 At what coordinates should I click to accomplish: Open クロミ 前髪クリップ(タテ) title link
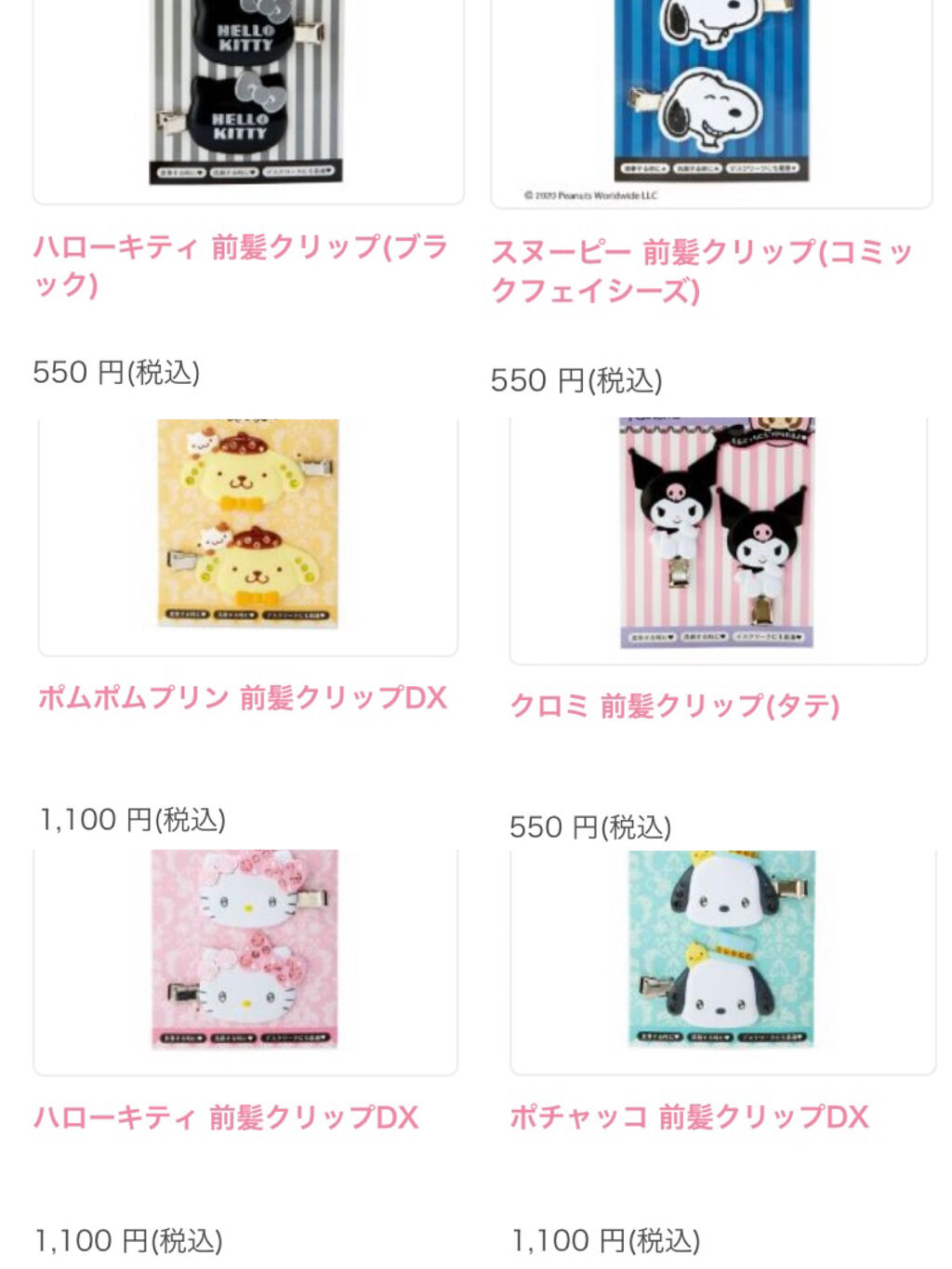pos(674,706)
